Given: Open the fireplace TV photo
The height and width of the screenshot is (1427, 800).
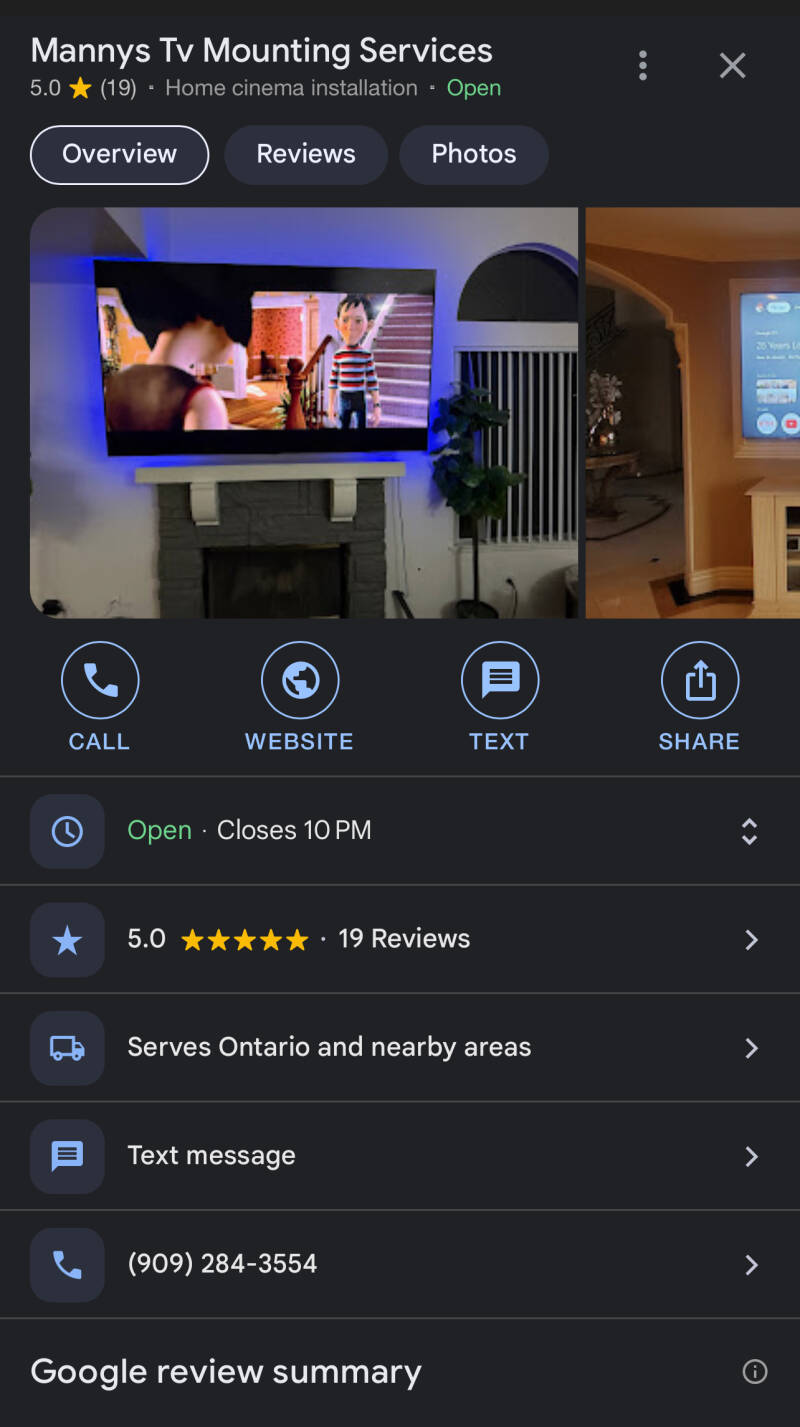Looking at the screenshot, I should point(304,412).
